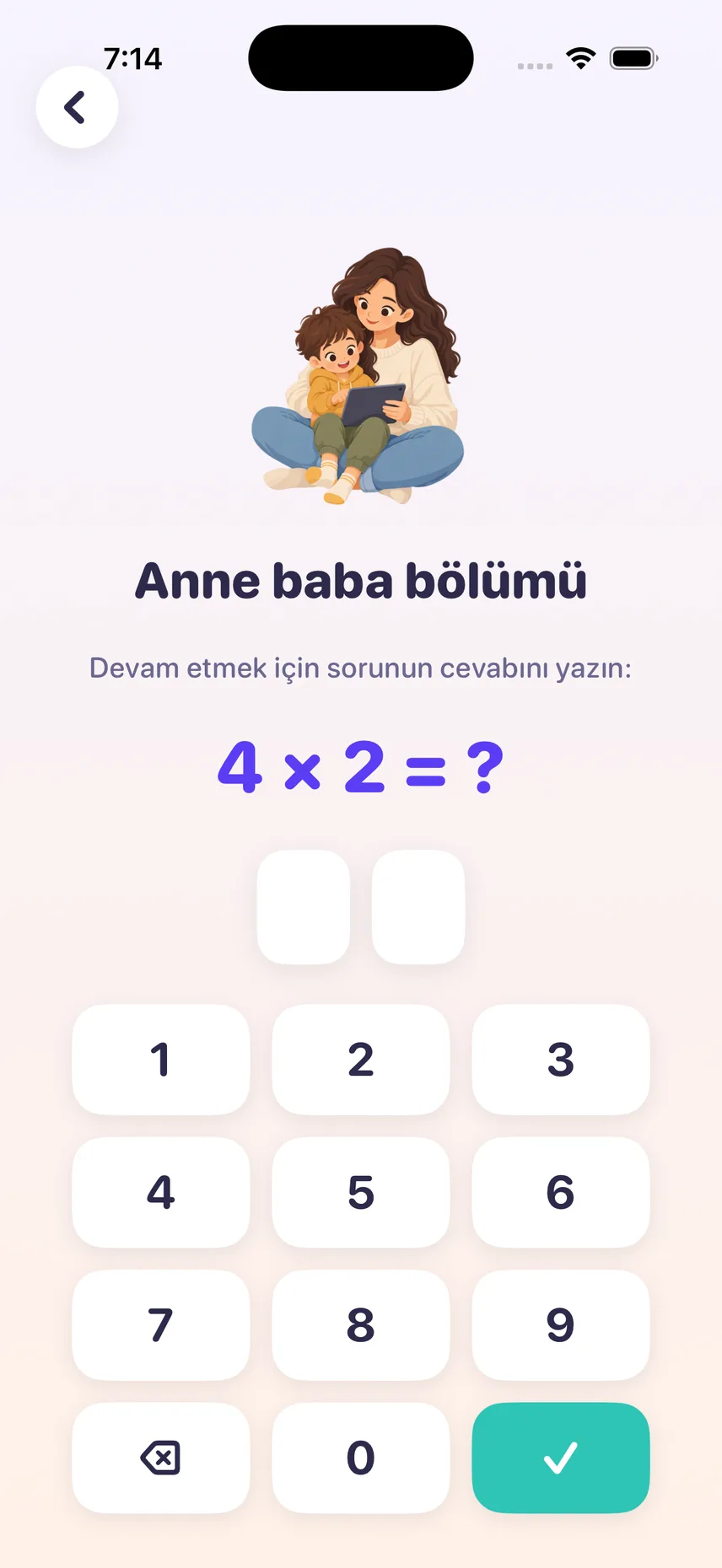
Task: Tap the number 1 key
Action: point(161,1060)
